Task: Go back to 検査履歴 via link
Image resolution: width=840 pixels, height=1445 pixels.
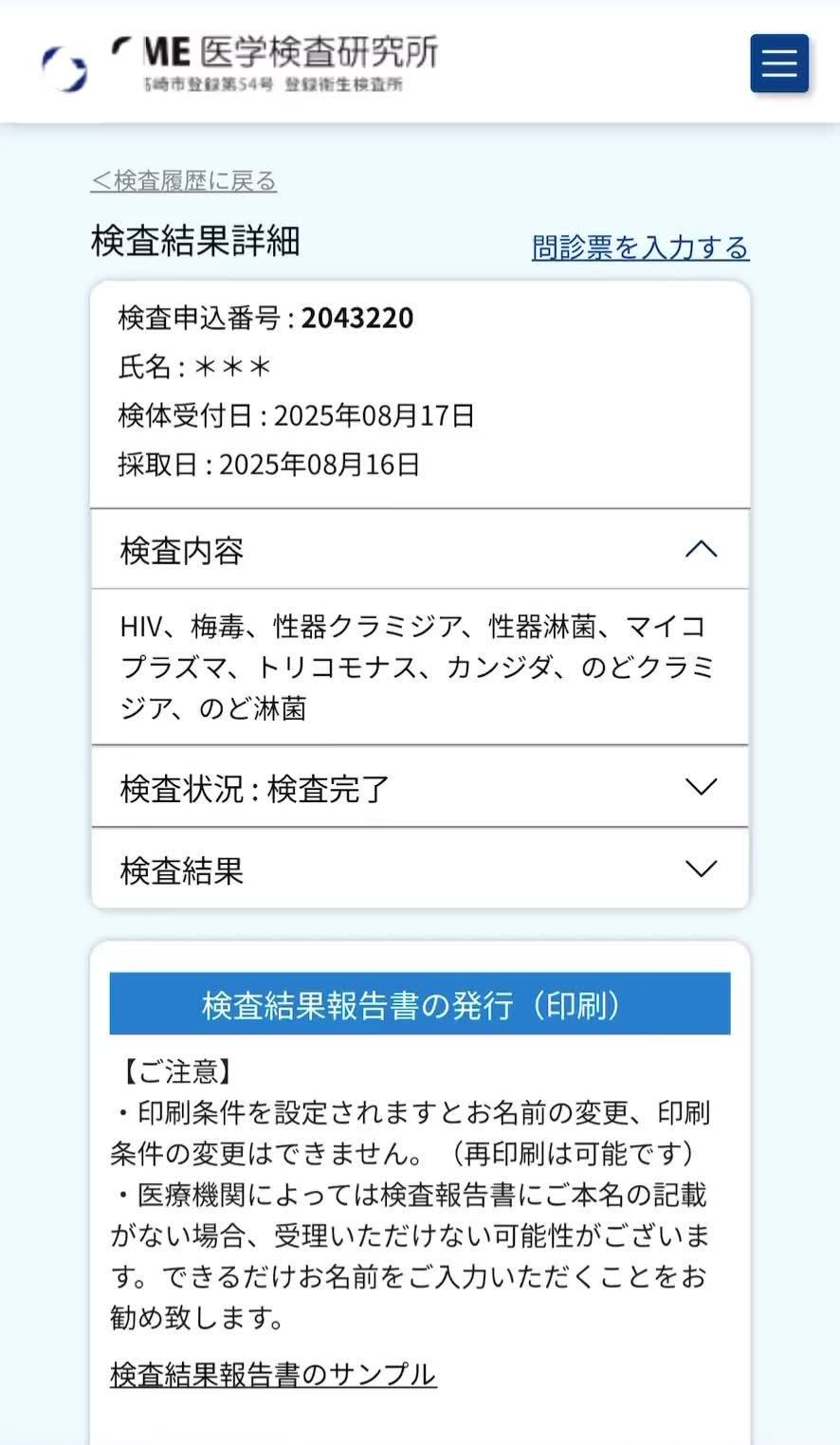Action: (184, 180)
